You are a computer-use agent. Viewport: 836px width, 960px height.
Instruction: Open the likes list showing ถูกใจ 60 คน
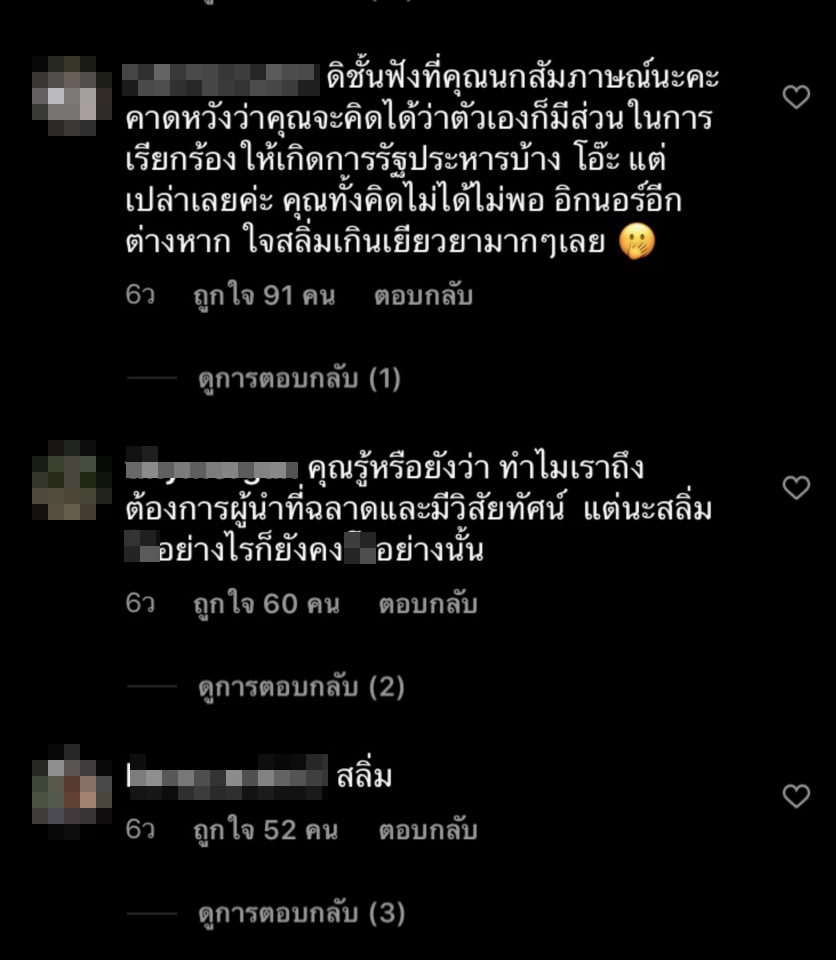[x=266, y=604]
